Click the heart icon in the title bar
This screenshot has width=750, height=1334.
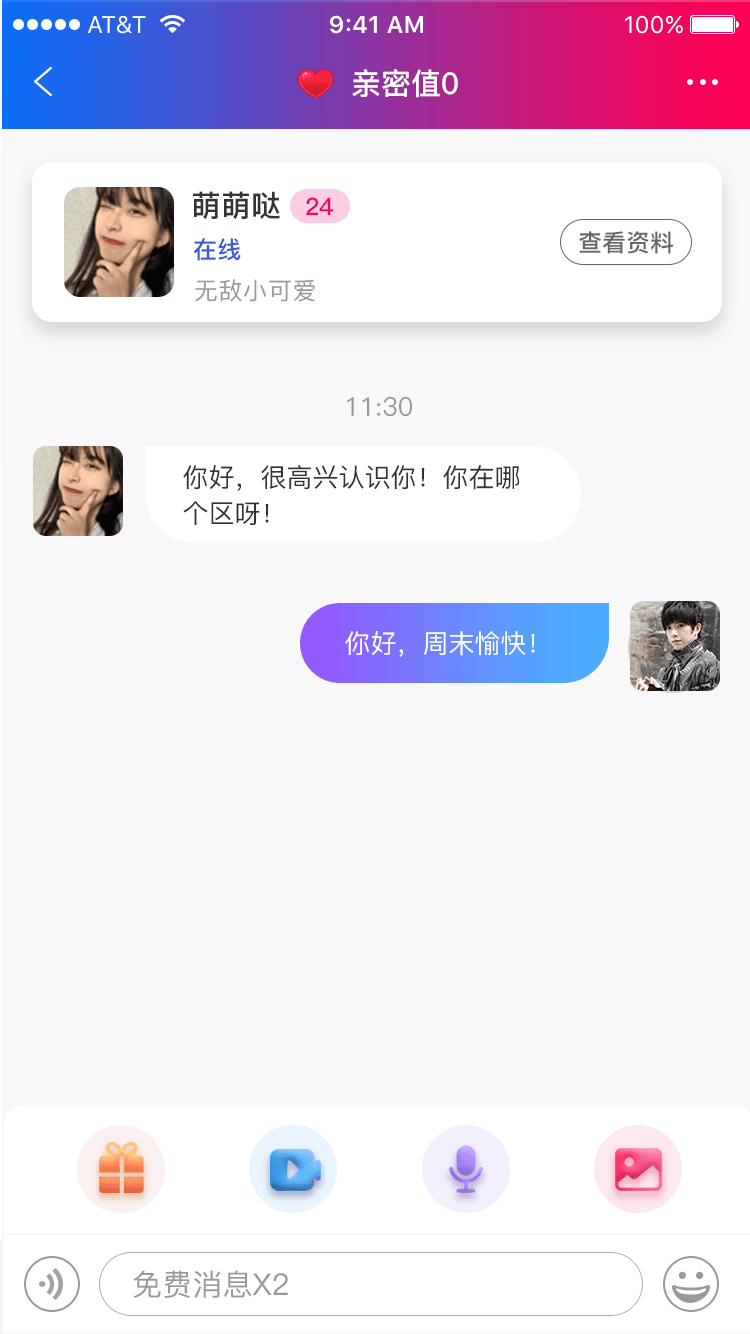315,83
